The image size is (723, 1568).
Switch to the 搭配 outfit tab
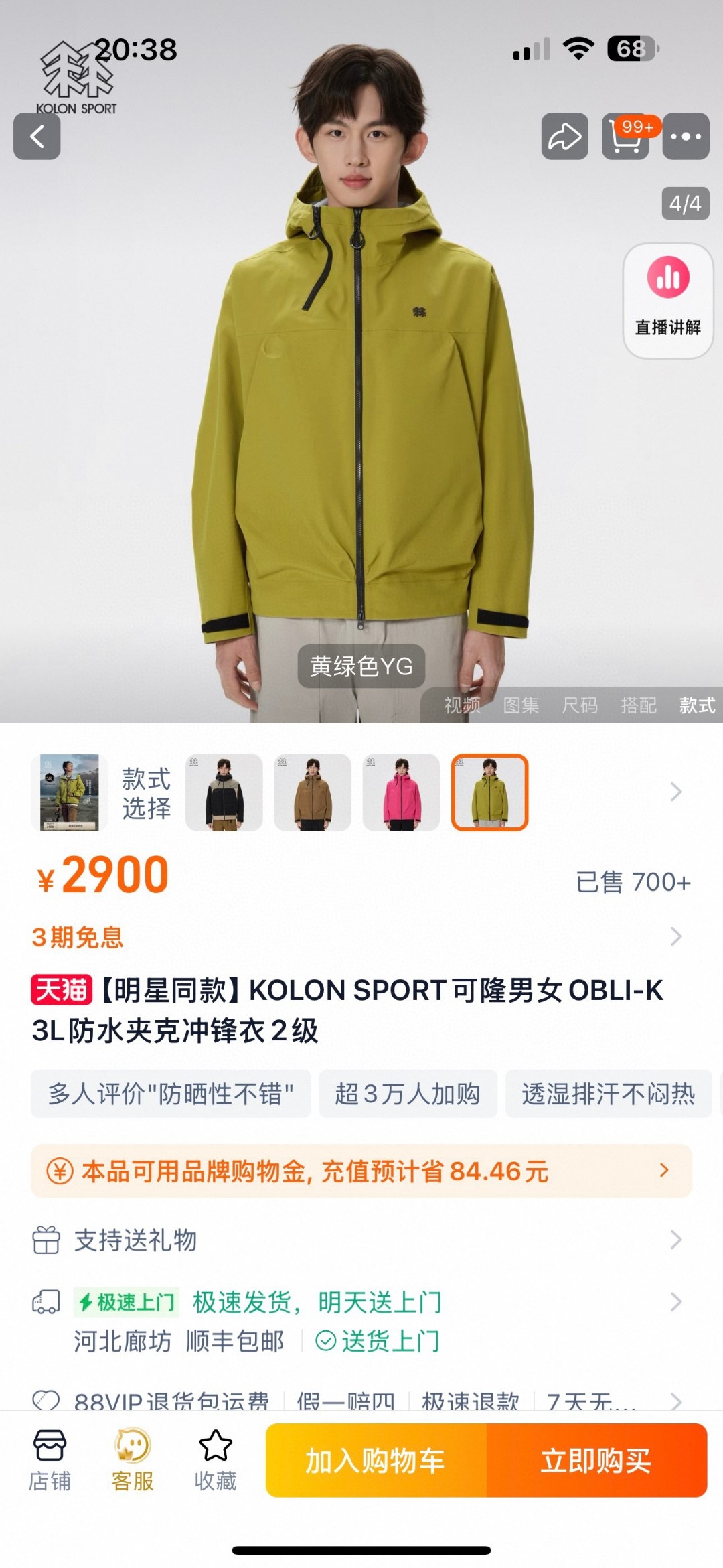pyautogui.click(x=639, y=705)
